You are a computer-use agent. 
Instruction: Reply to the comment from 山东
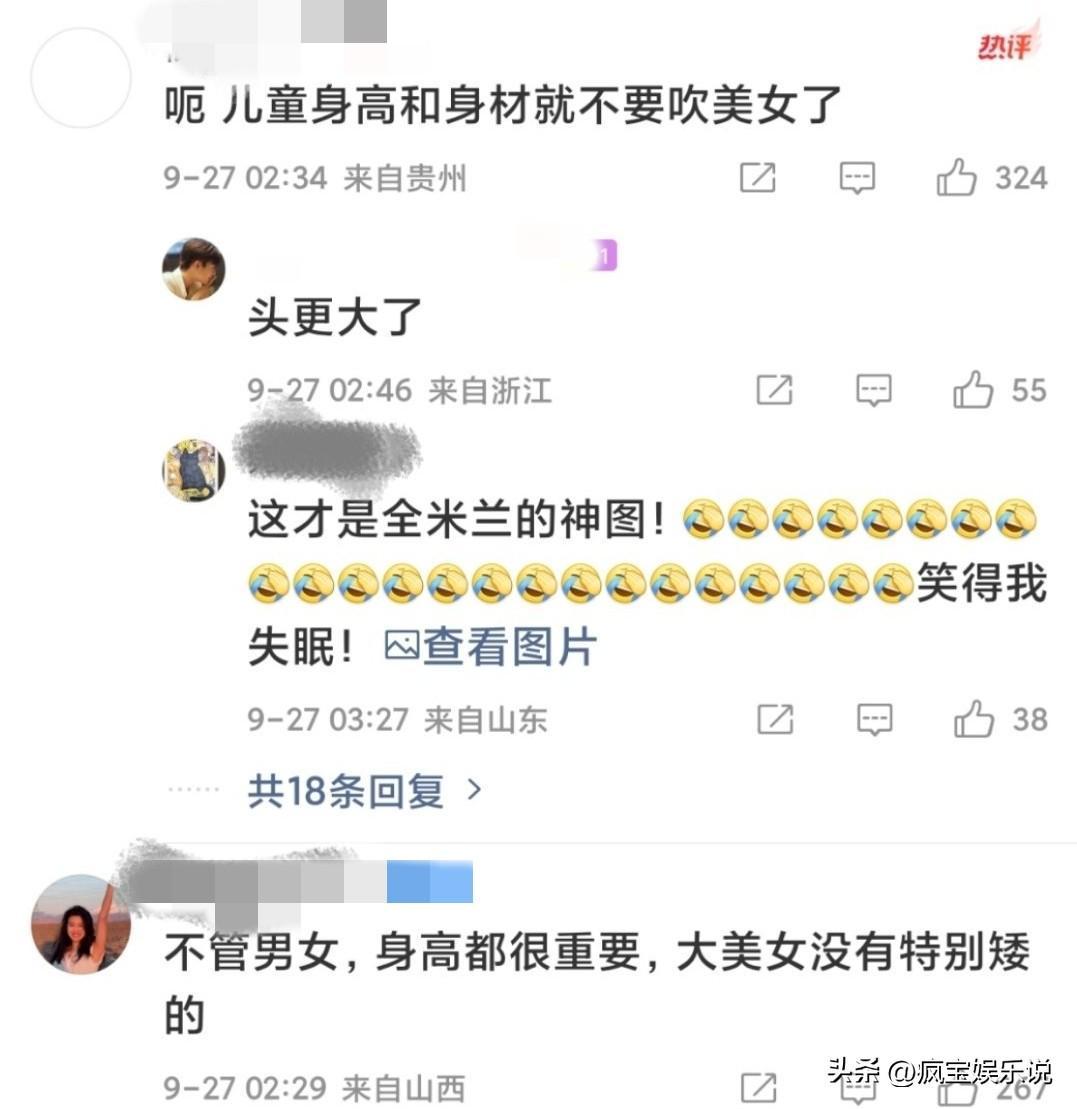tap(874, 719)
